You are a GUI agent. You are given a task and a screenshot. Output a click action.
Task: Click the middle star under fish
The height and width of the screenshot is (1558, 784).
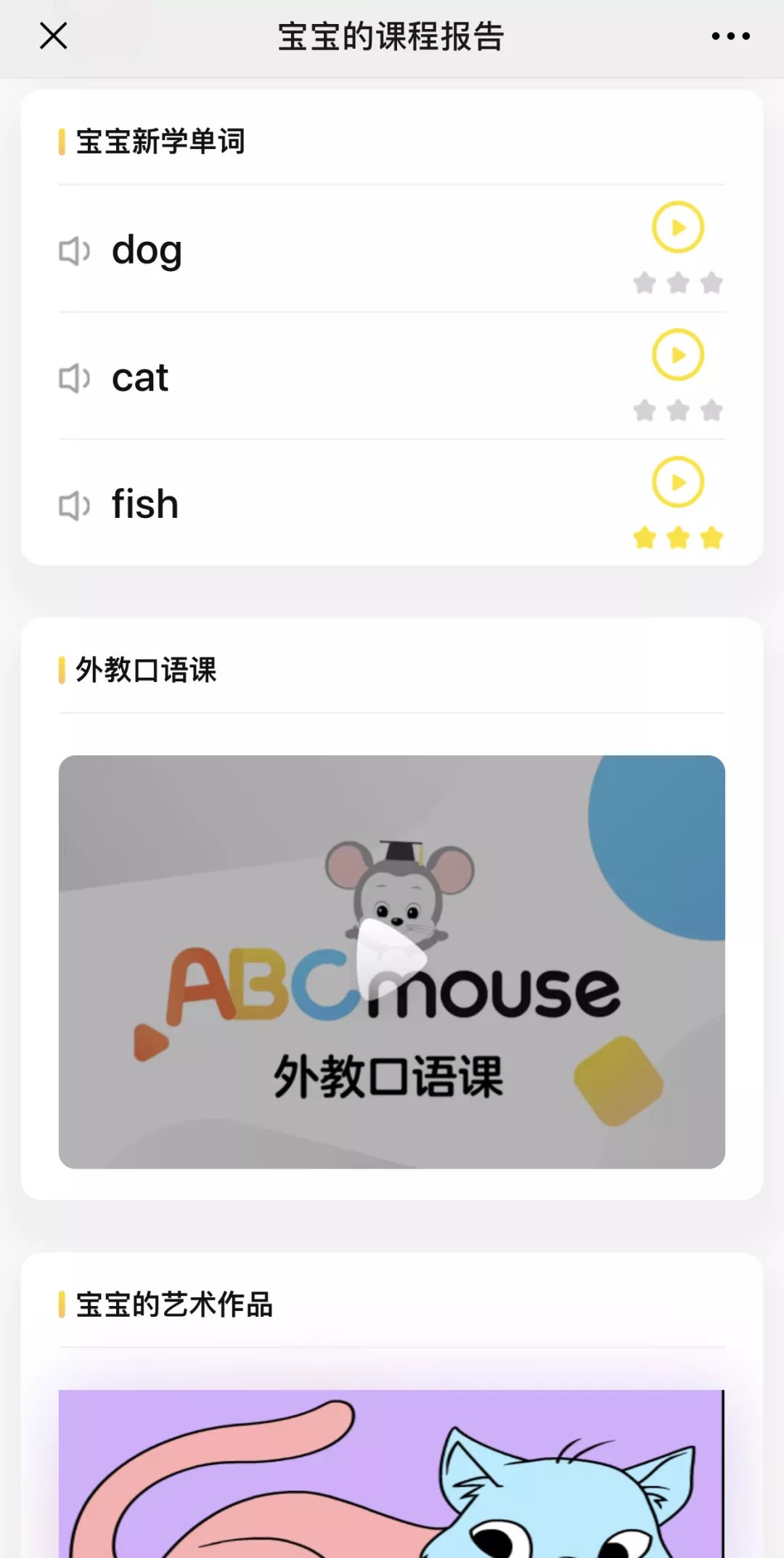[x=677, y=536]
